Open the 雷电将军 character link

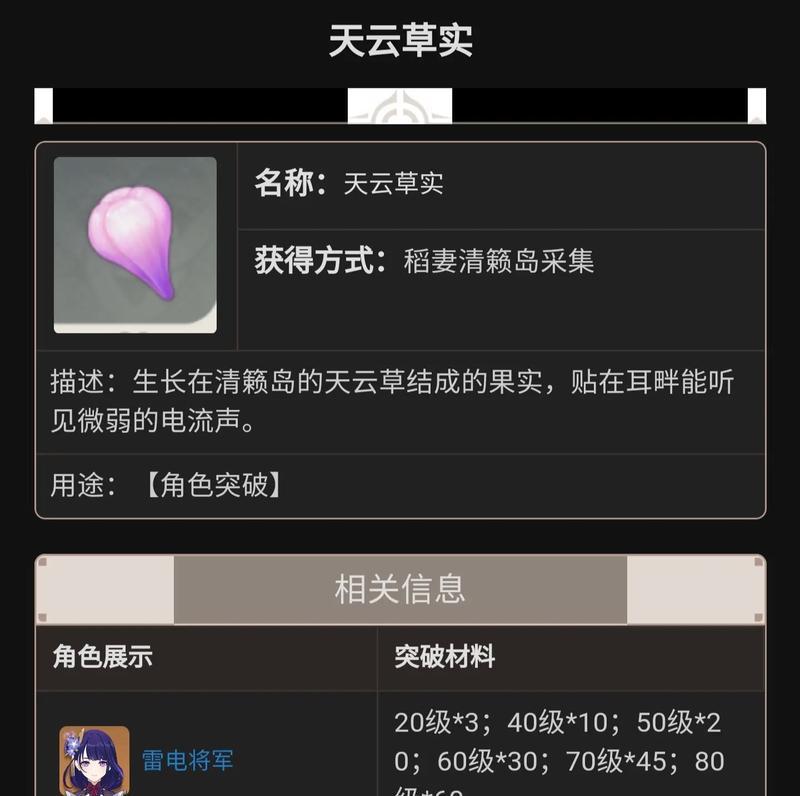coord(187,760)
